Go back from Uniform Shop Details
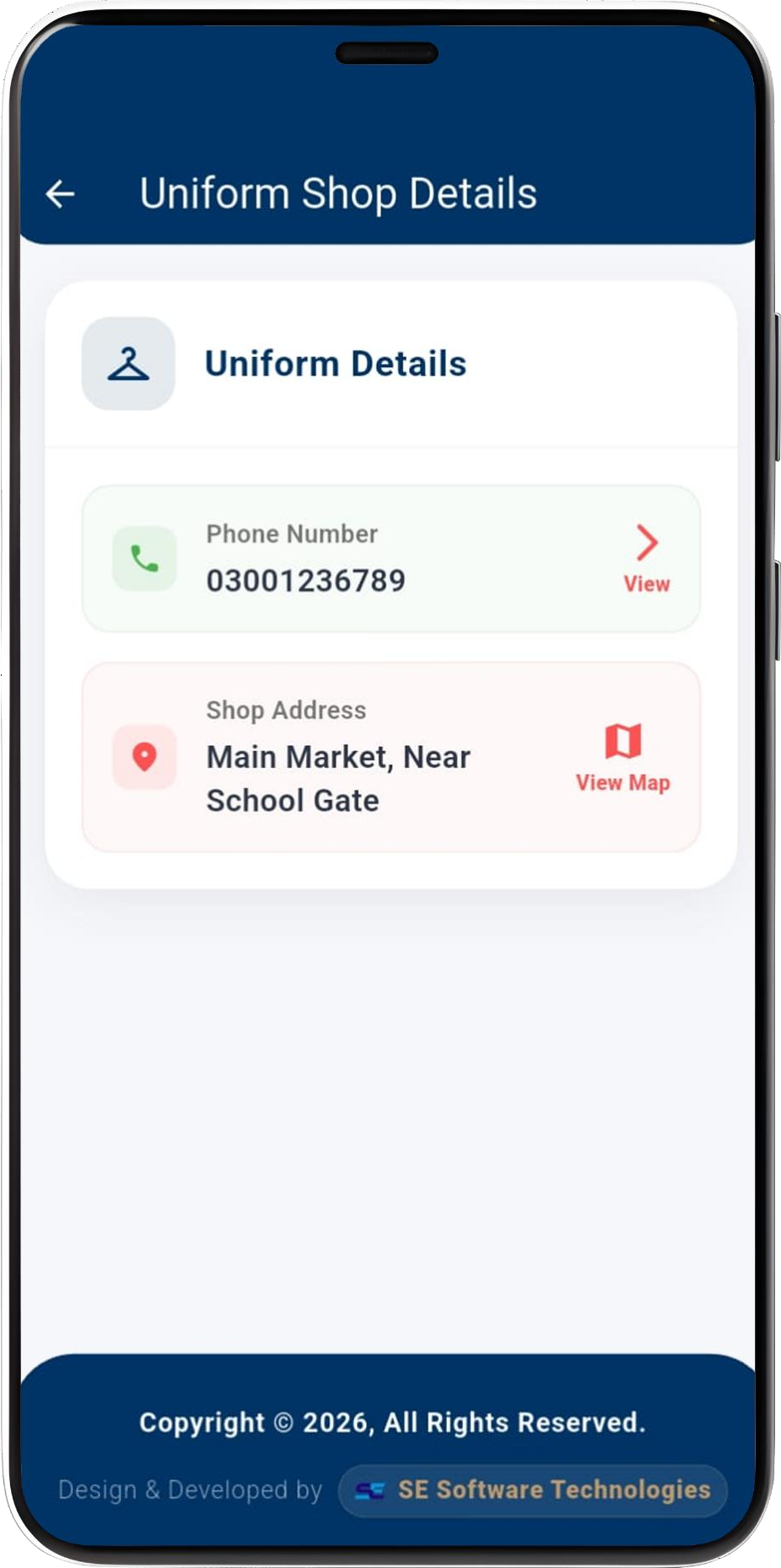781x1568 pixels. click(x=60, y=193)
